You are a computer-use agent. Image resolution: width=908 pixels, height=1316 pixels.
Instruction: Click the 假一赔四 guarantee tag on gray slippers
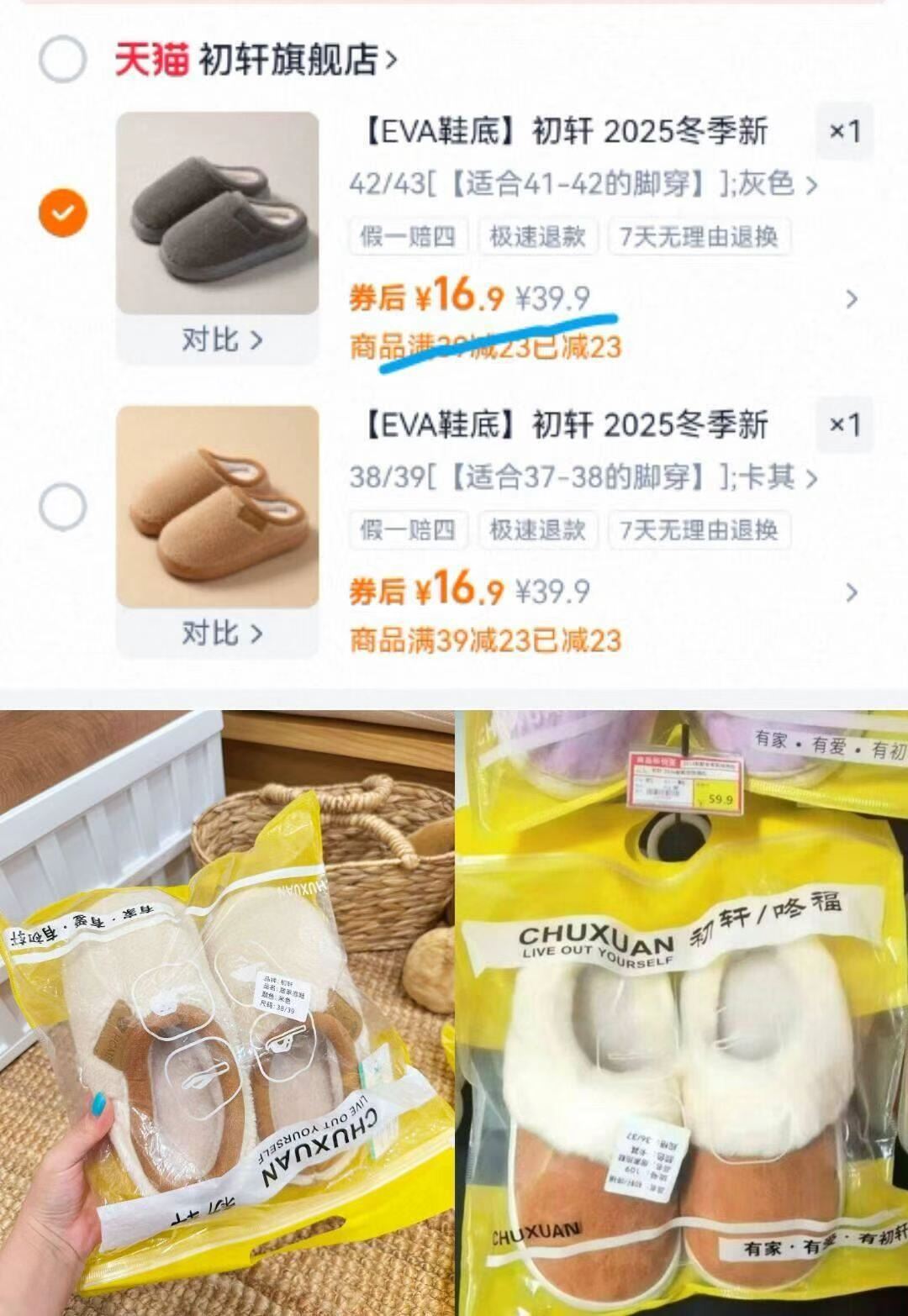[x=409, y=236]
